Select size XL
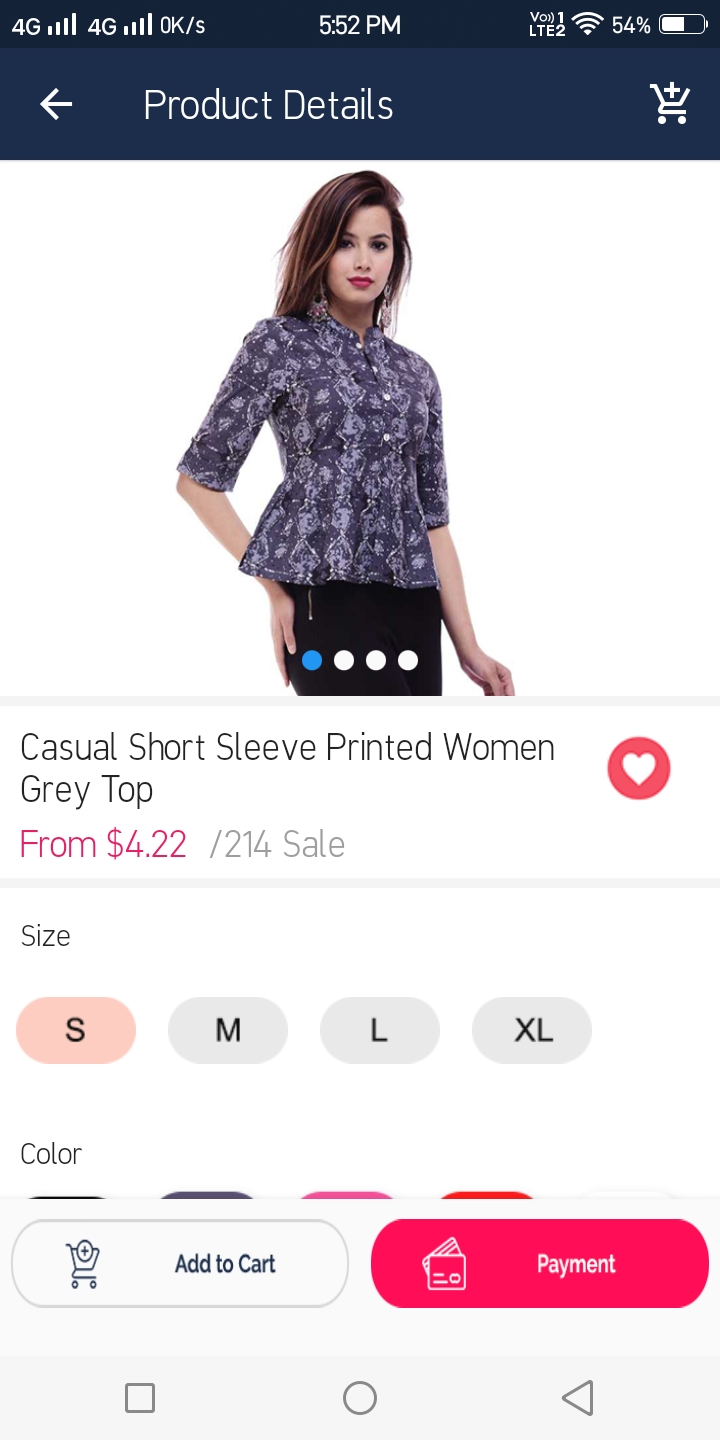The image size is (720, 1440). [532, 1030]
